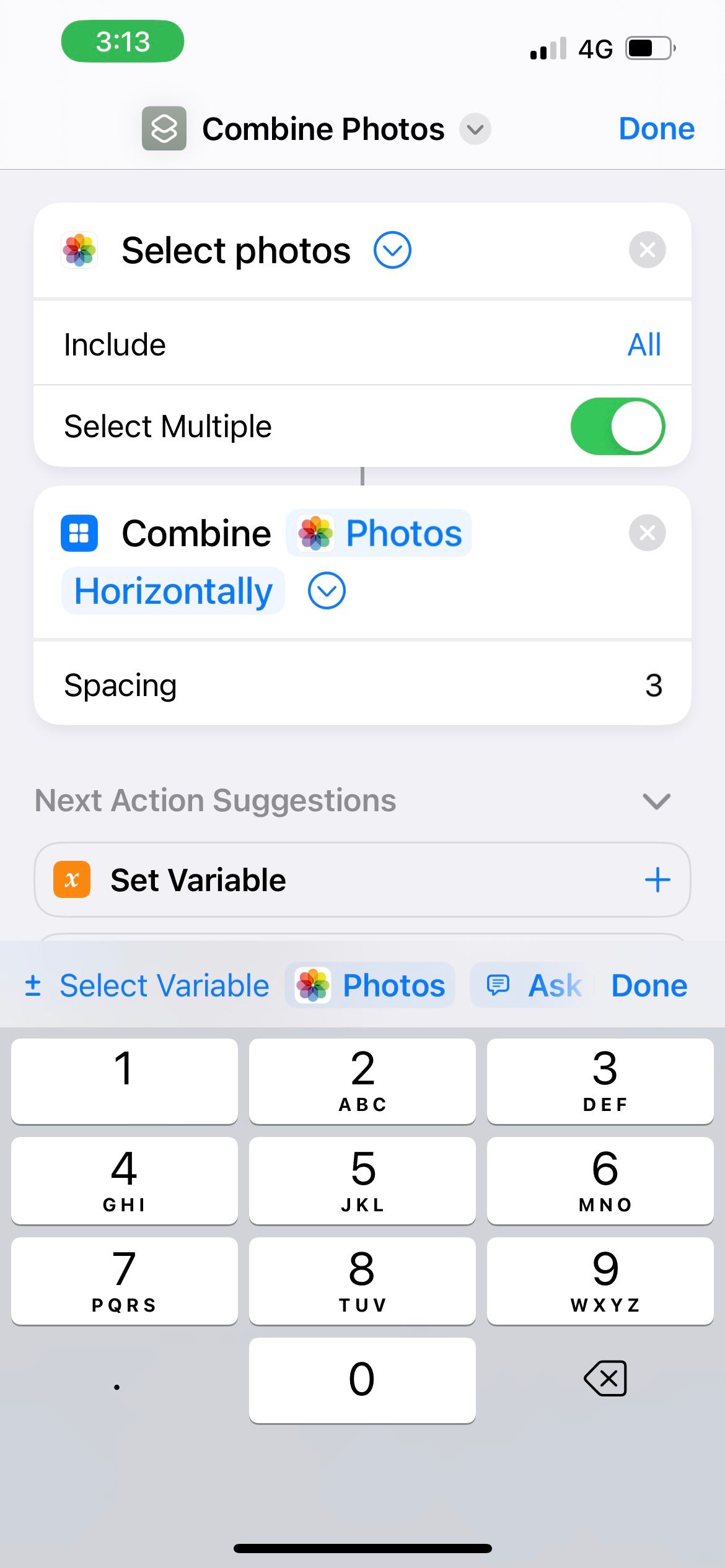
Task: Insert the Photos variable from keyboard bar
Action: click(370, 985)
